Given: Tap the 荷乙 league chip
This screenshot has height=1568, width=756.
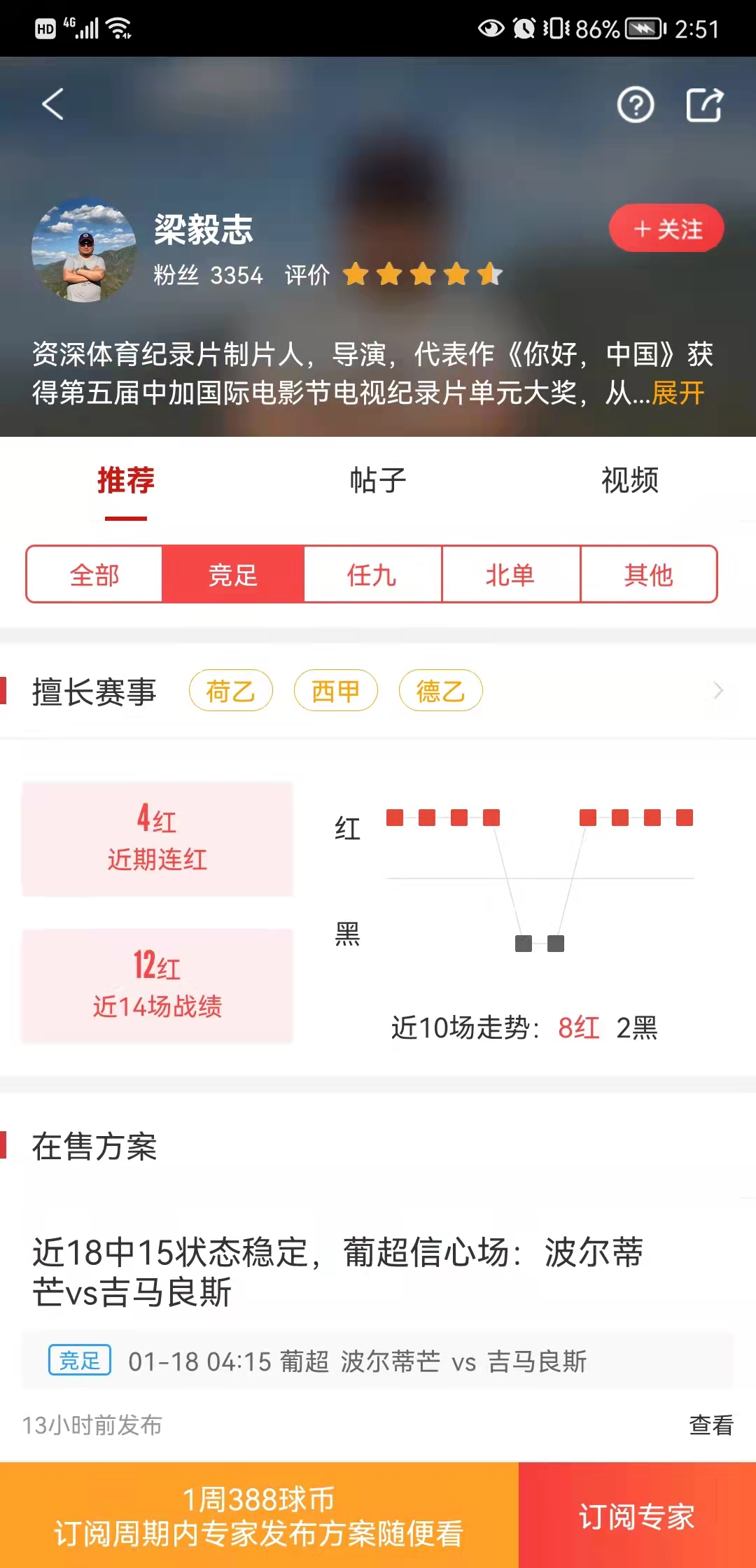Looking at the screenshot, I should point(230,691).
